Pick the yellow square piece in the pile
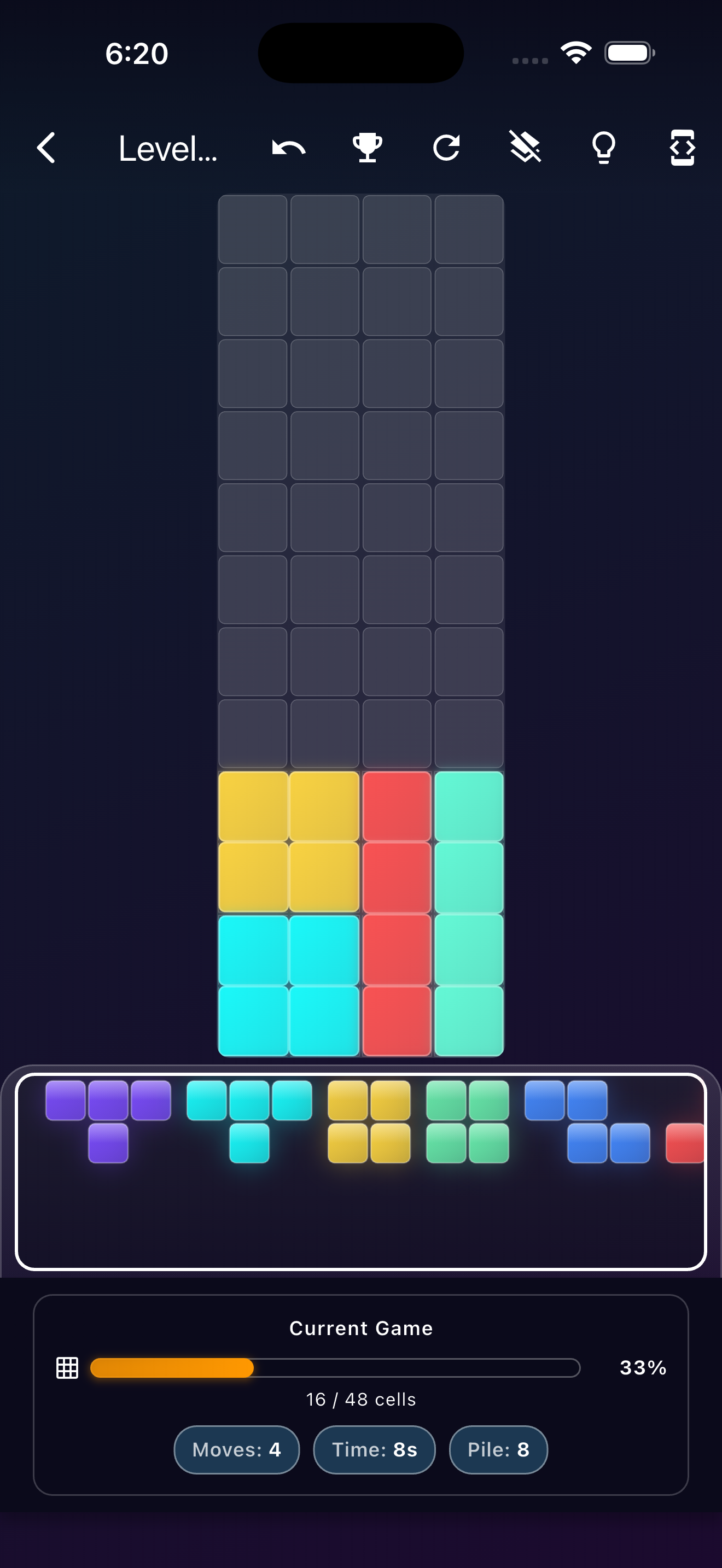Screen dimensions: 722x1568 pos(369,1122)
